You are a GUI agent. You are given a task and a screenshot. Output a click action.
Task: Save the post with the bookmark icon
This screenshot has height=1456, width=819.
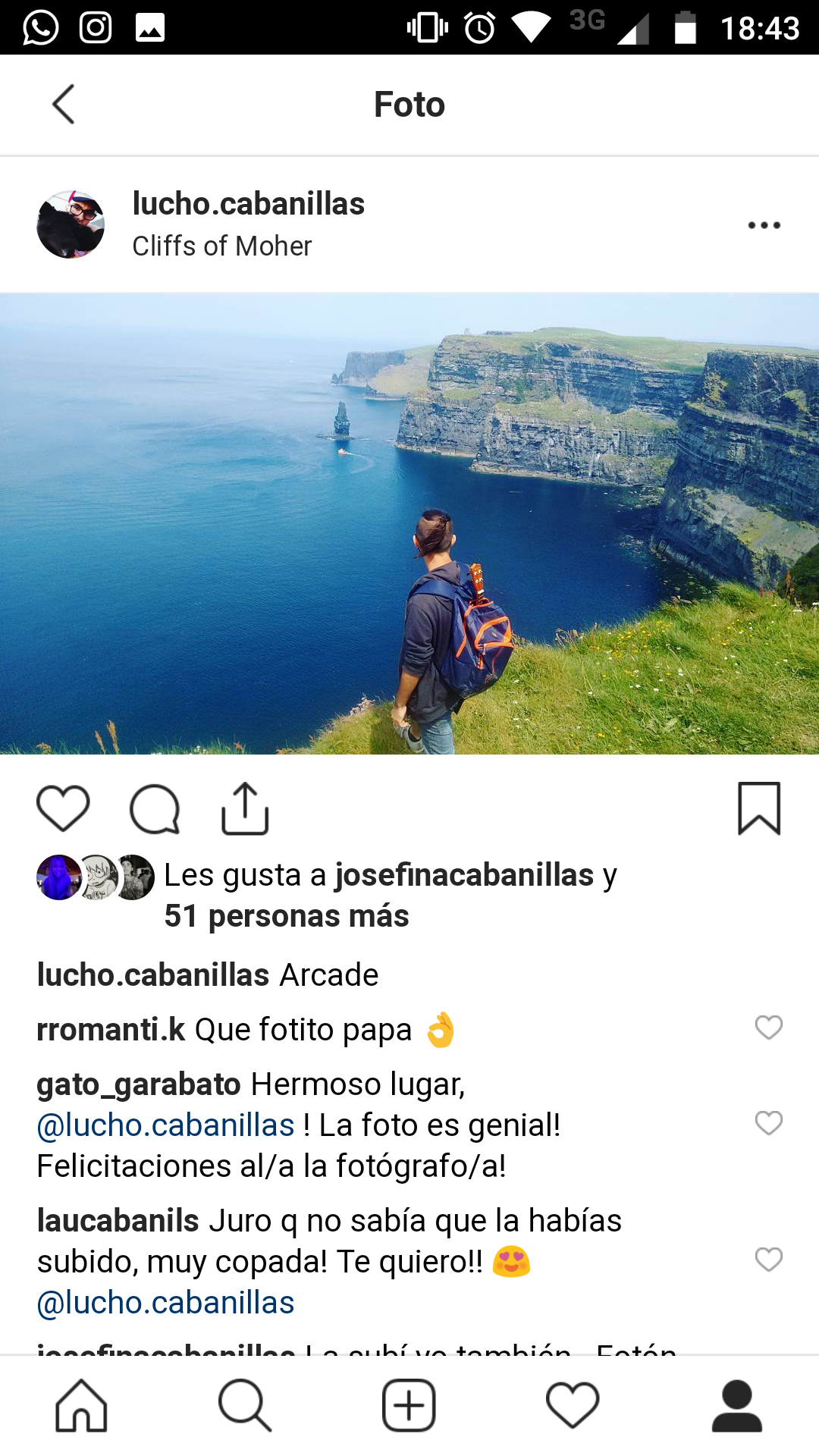point(759,808)
